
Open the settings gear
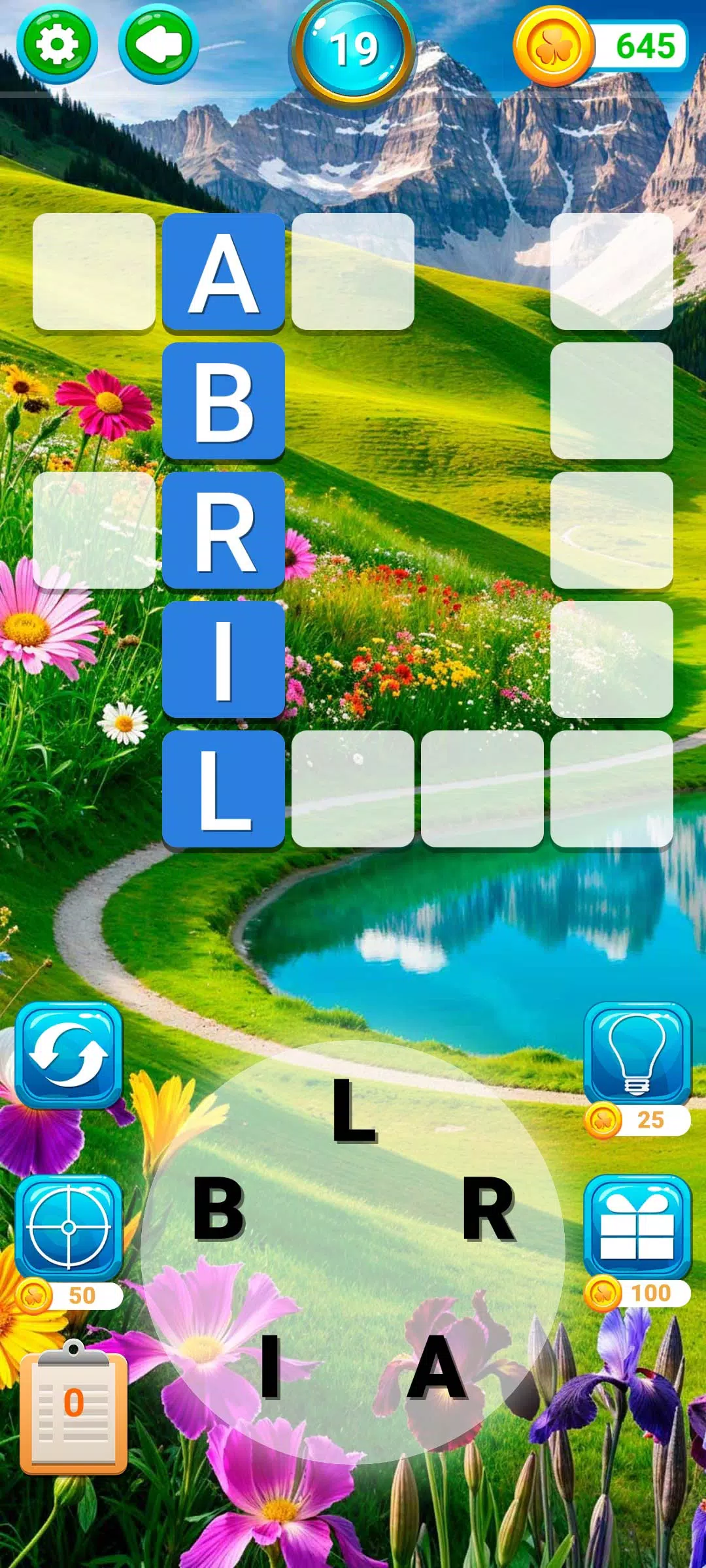(x=57, y=44)
